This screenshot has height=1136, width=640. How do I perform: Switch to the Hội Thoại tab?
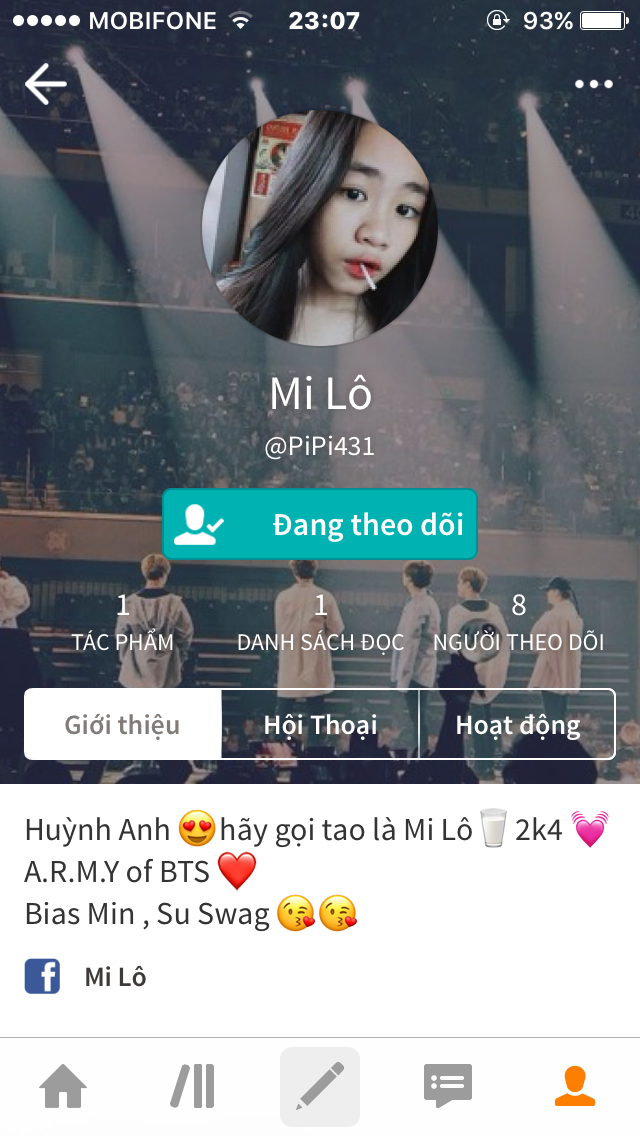point(320,724)
